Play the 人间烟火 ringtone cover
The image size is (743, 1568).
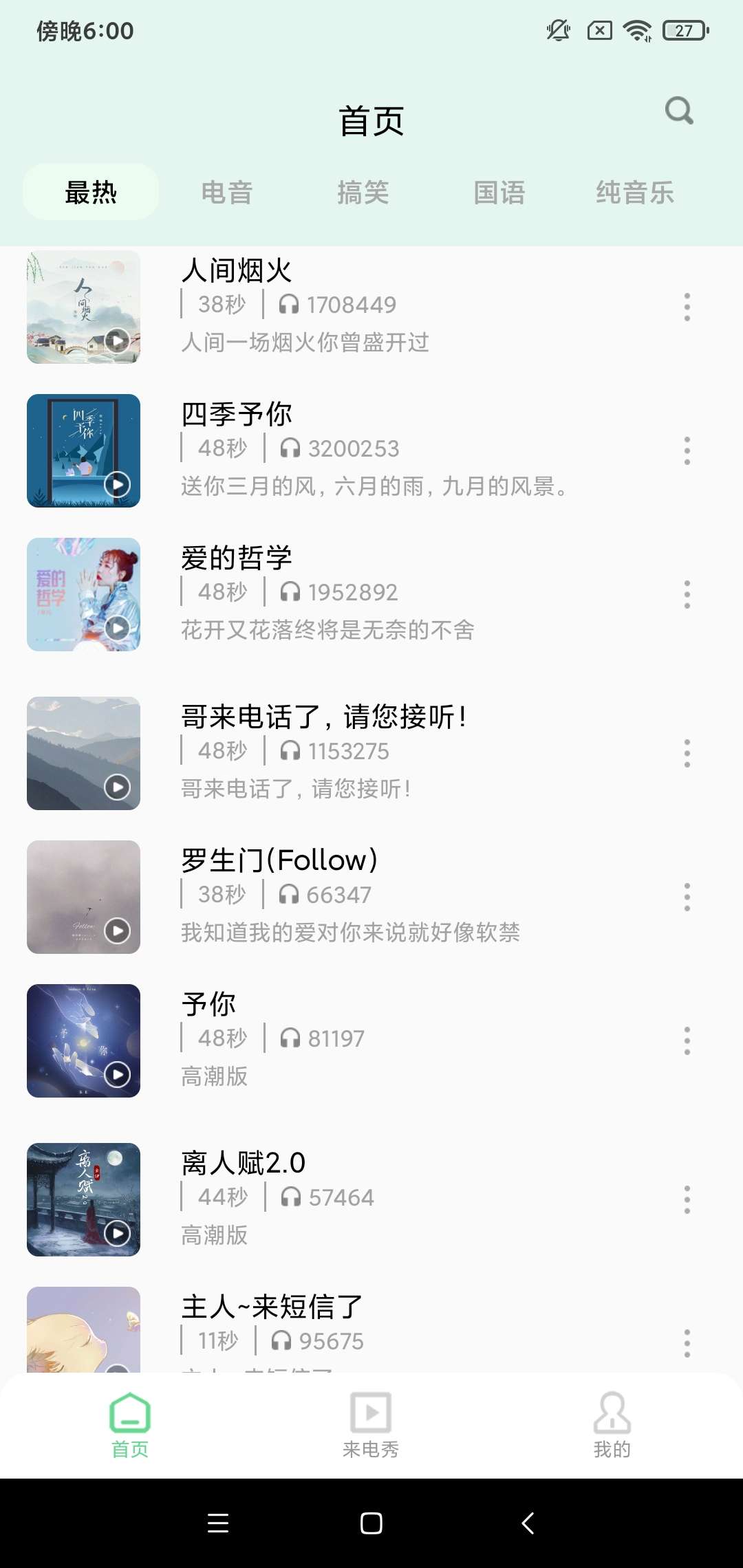pyautogui.click(x=84, y=307)
